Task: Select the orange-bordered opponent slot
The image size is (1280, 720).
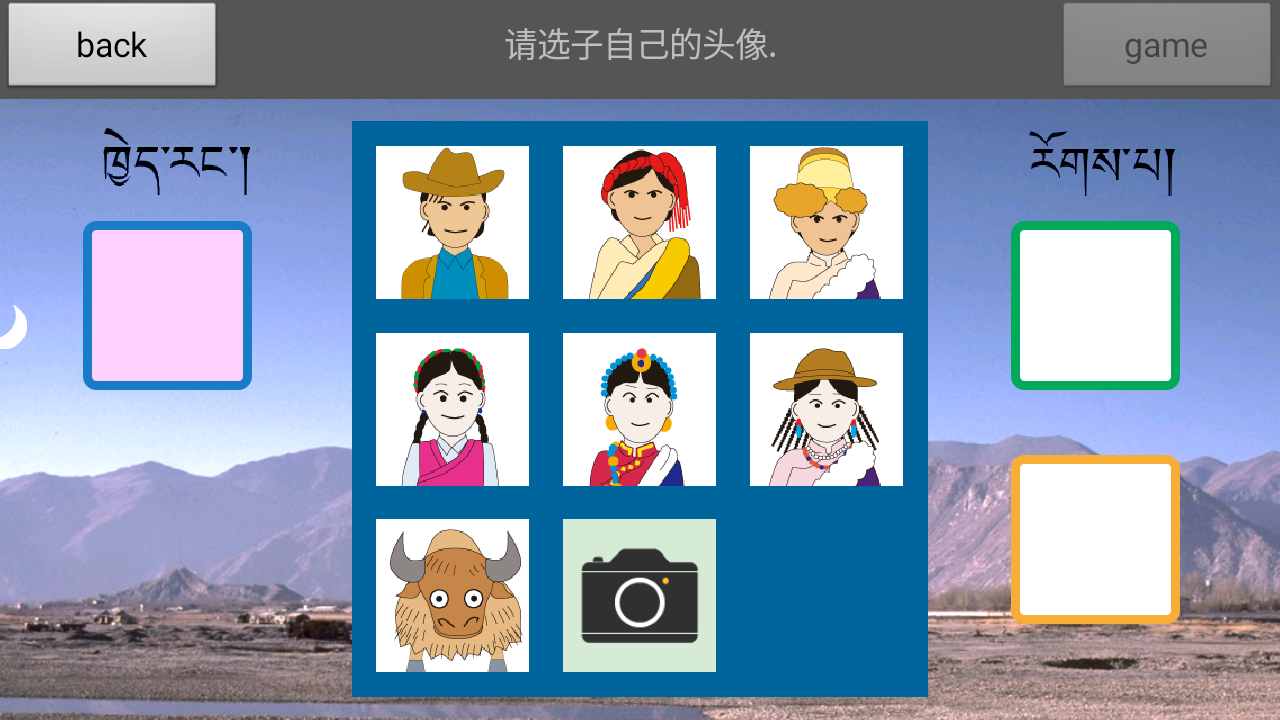Action: pos(1095,539)
